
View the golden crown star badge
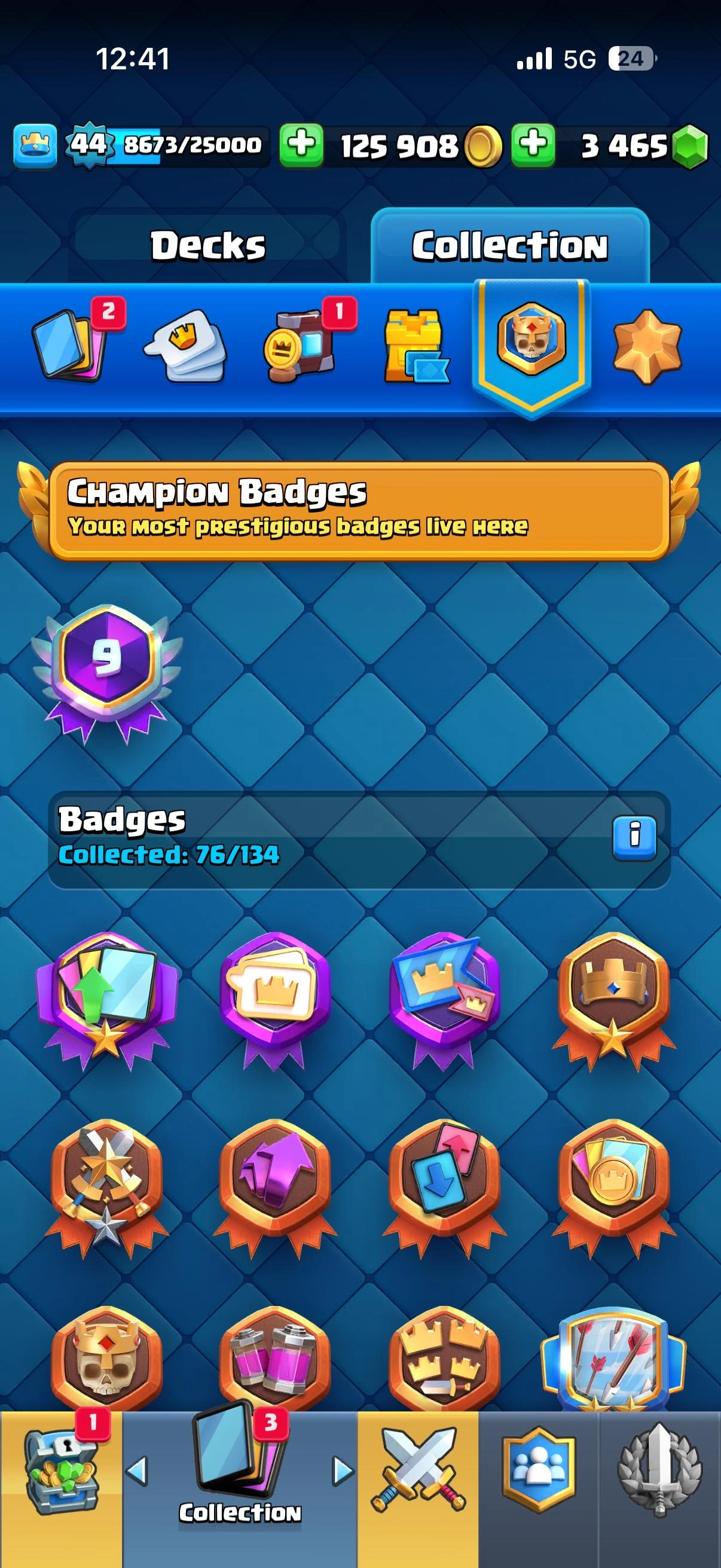(613, 998)
